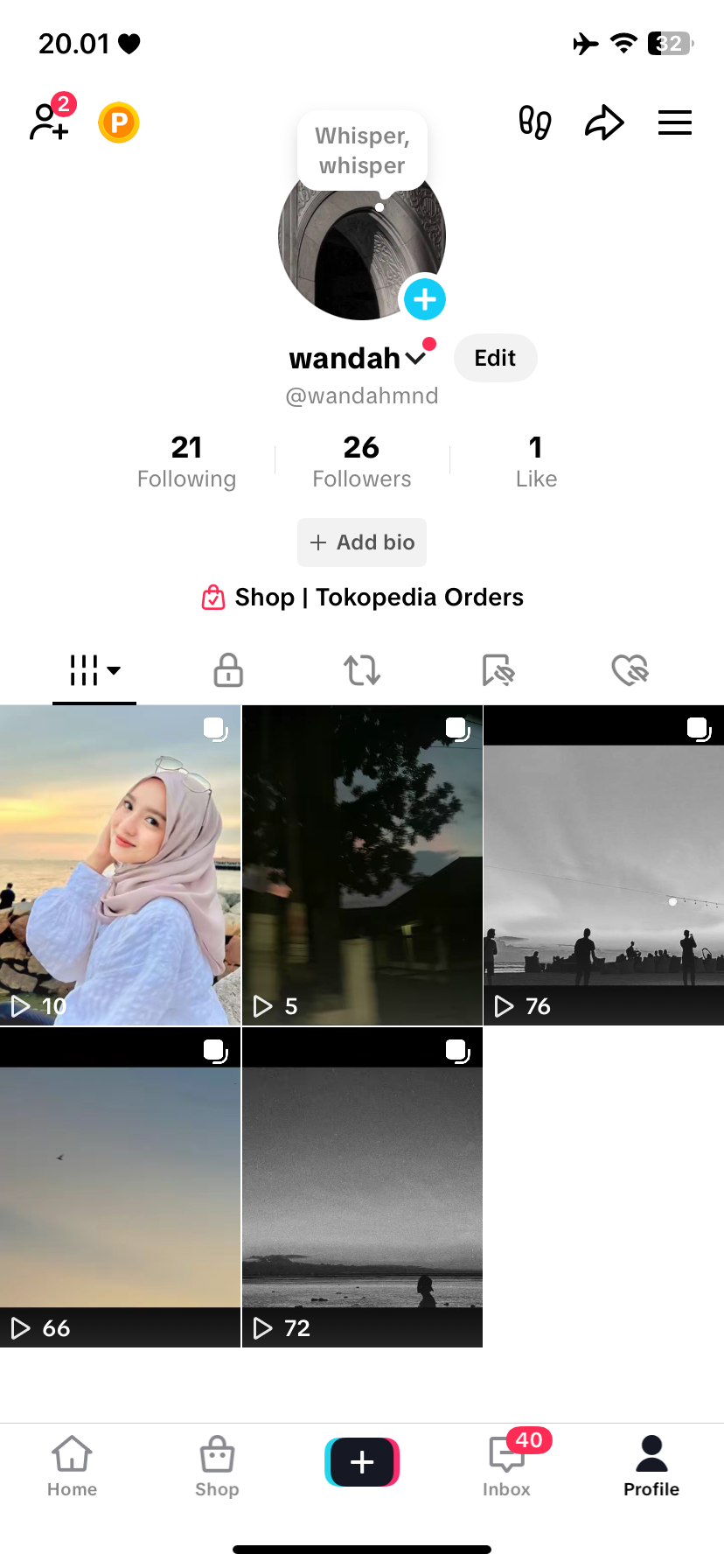The width and height of the screenshot is (724, 1568).
Task: Switch to the private videos lock tab
Action: [x=228, y=670]
